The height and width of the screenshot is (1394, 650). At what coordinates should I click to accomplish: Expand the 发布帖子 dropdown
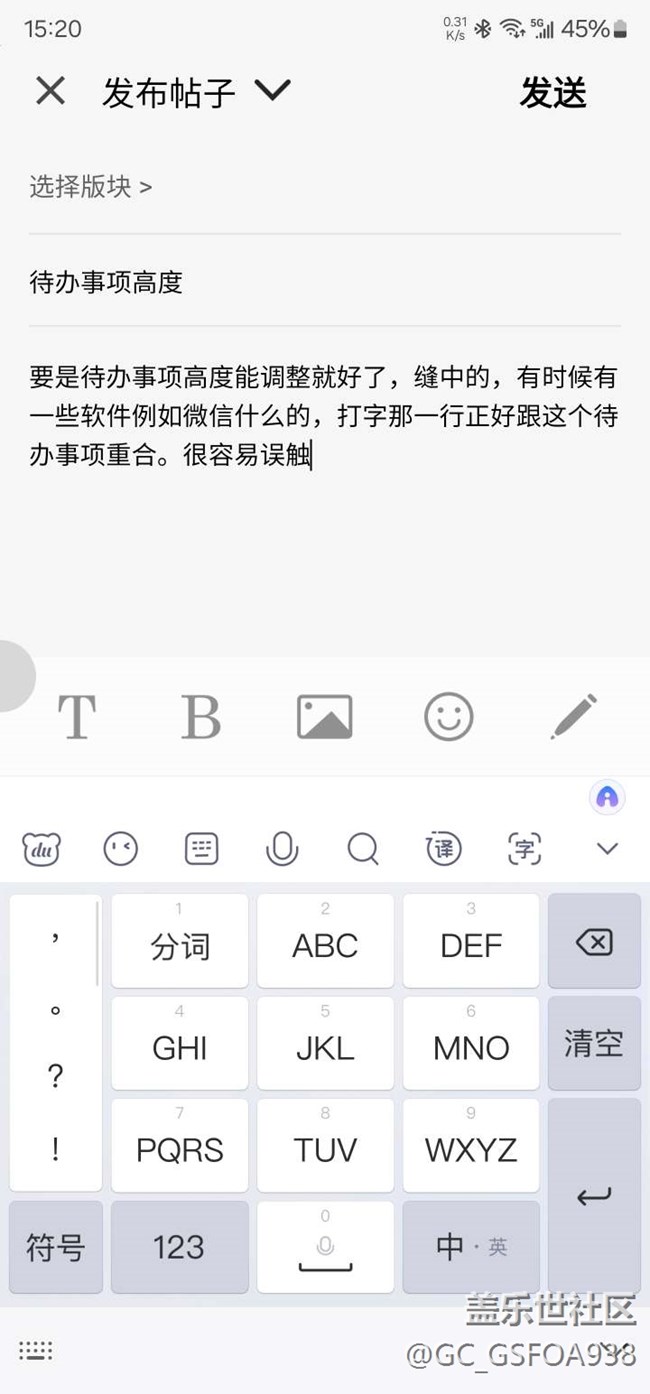click(x=271, y=91)
